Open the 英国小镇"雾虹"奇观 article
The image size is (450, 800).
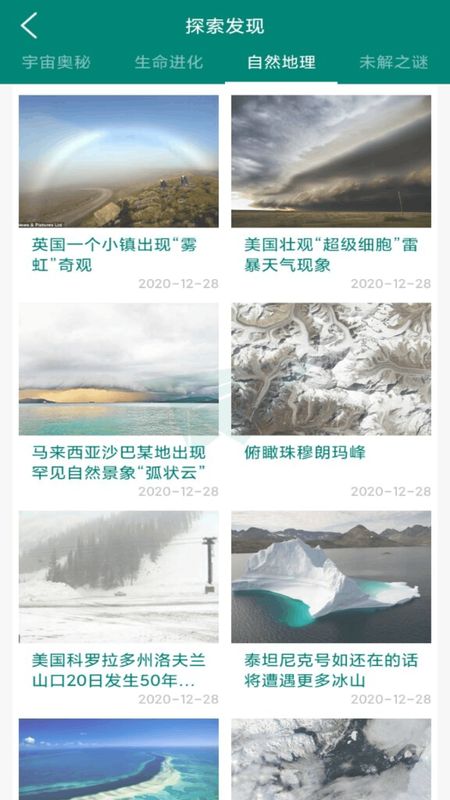tap(119, 193)
